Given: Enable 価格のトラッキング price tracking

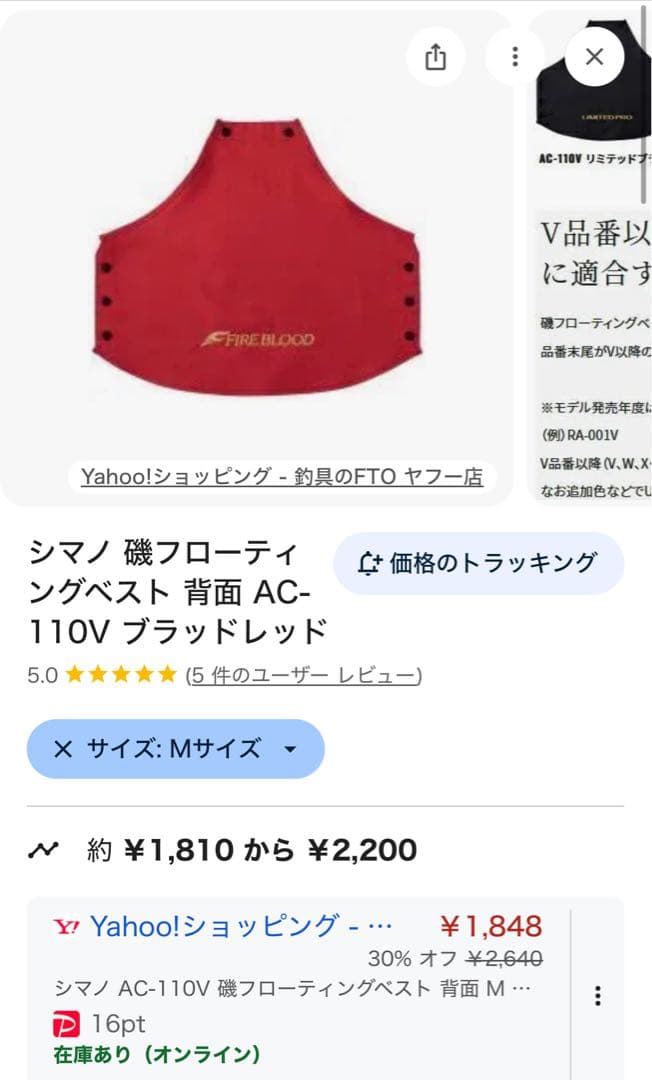Looking at the screenshot, I should (x=478, y=563).
